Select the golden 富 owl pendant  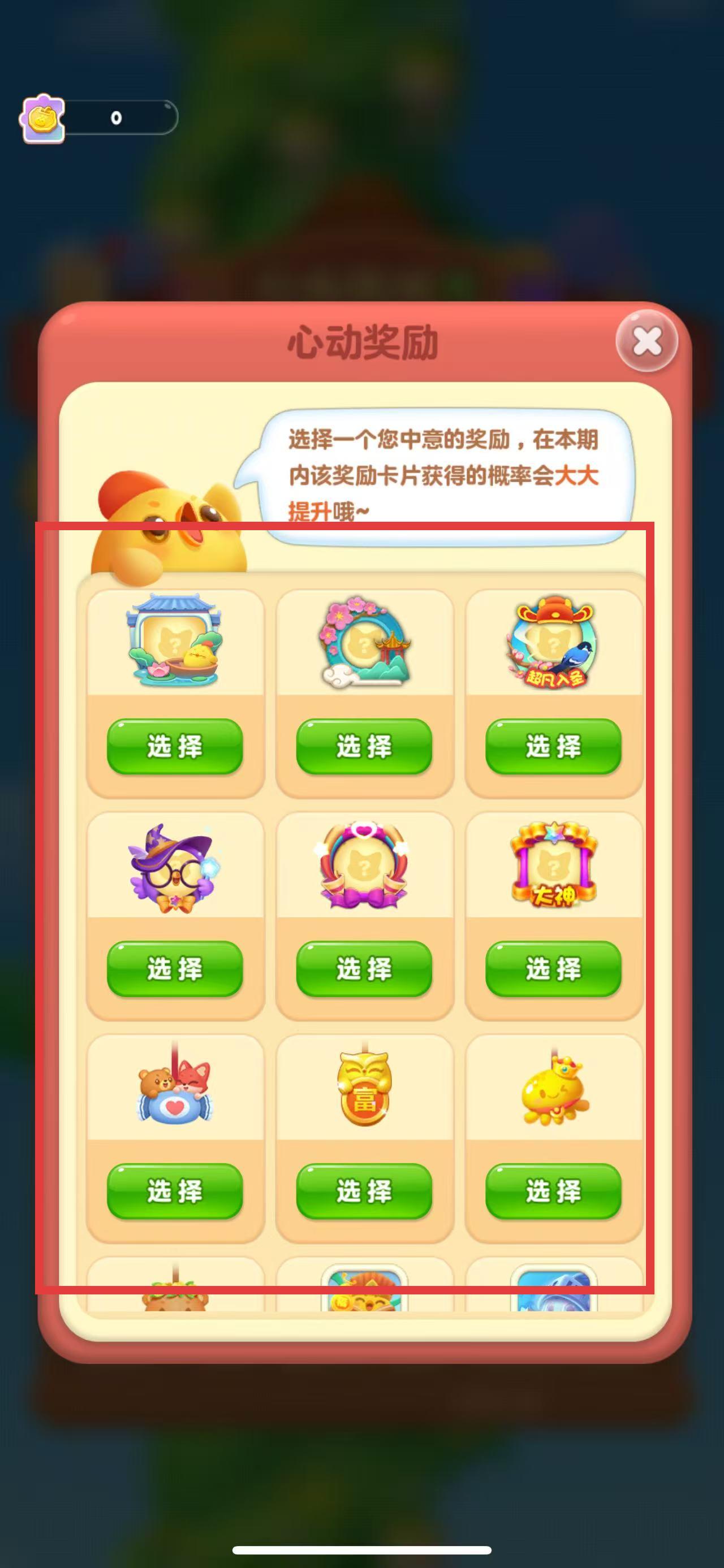(x=364, y=1190)
